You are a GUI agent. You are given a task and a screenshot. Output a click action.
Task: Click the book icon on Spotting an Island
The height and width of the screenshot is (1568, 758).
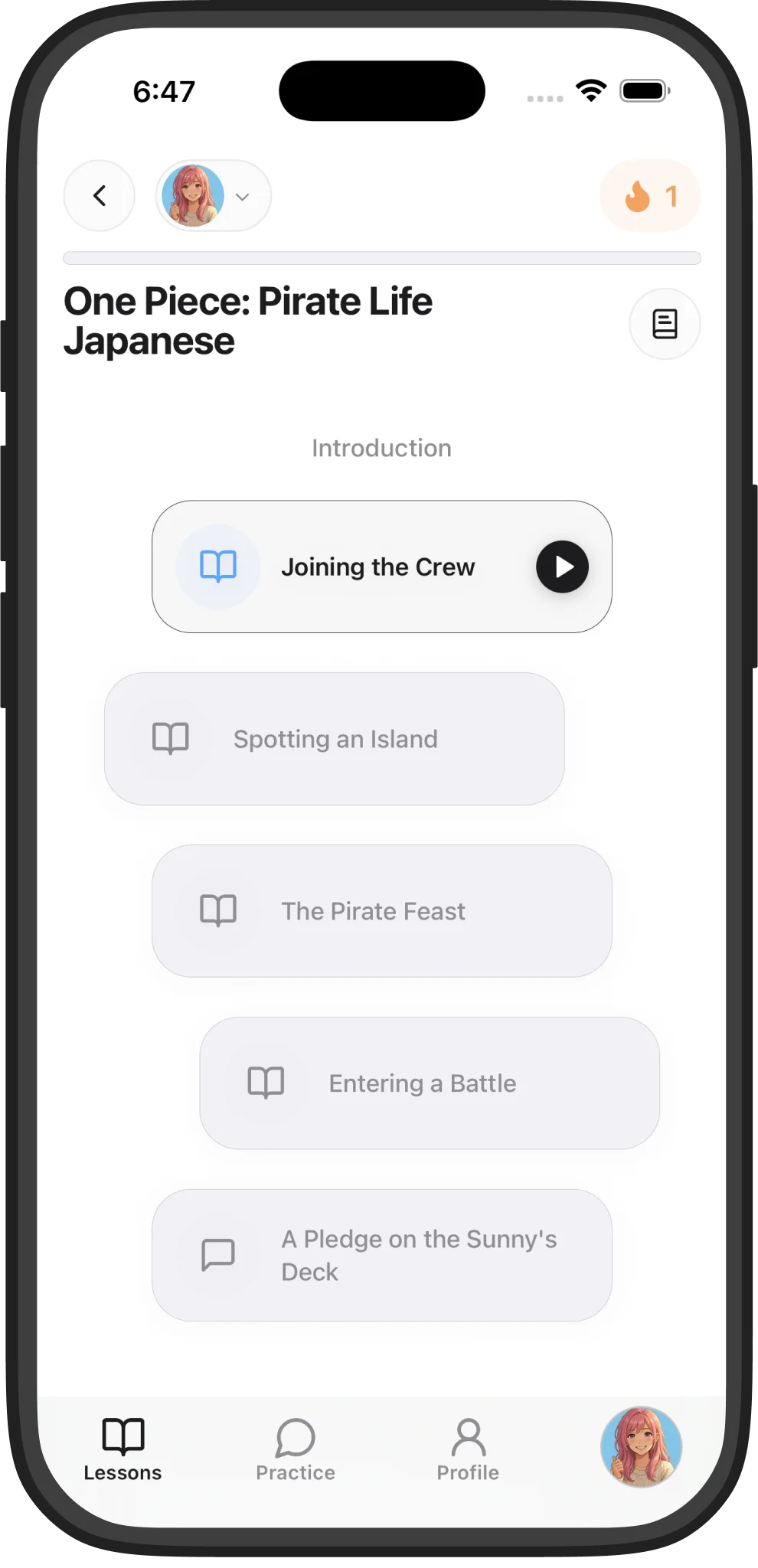pos(169,737)
